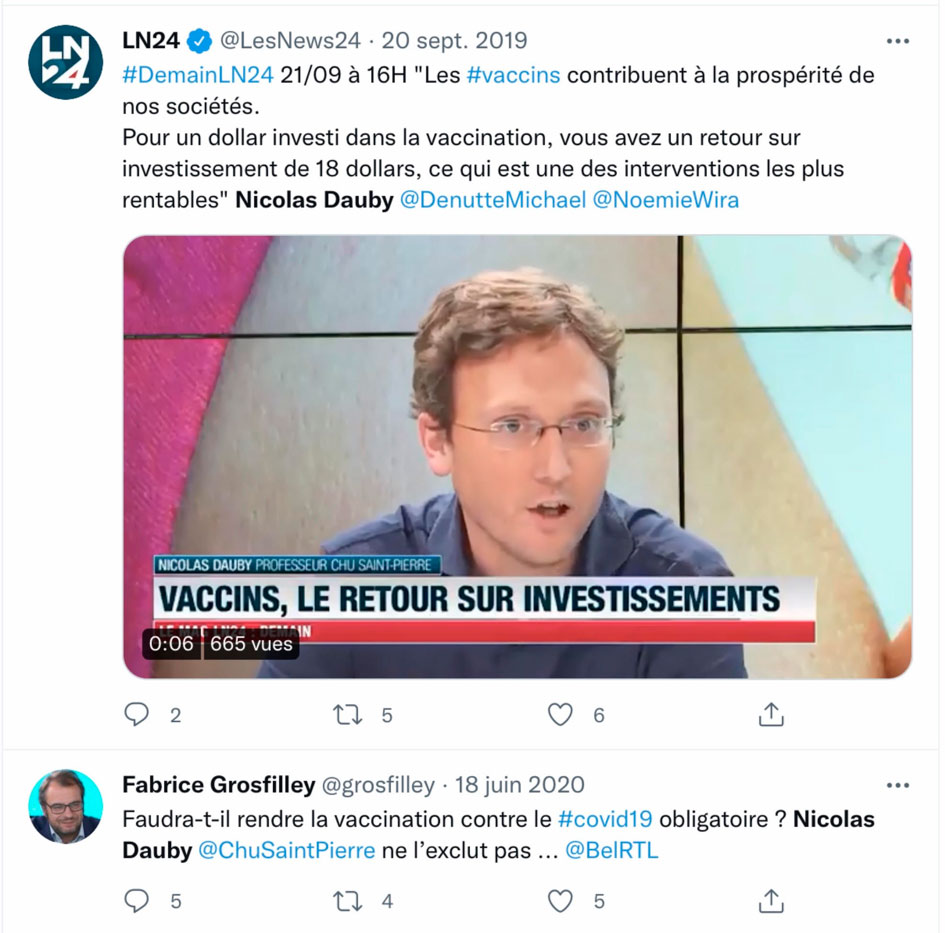Like Fabrice Grosfilley's tweet
945x933 pixels.
(x=560, y=901)
